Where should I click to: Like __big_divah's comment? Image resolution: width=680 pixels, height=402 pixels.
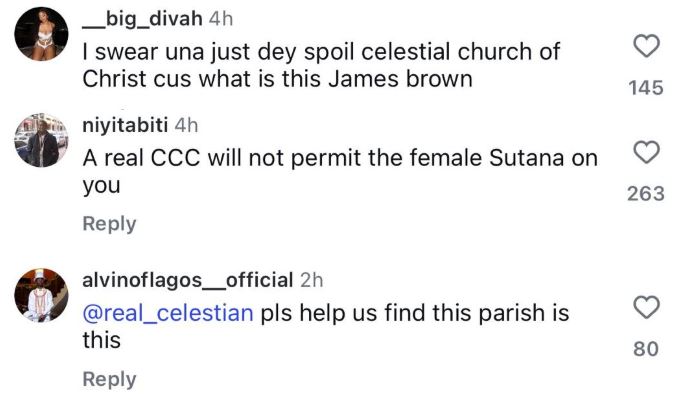(647, 46)
